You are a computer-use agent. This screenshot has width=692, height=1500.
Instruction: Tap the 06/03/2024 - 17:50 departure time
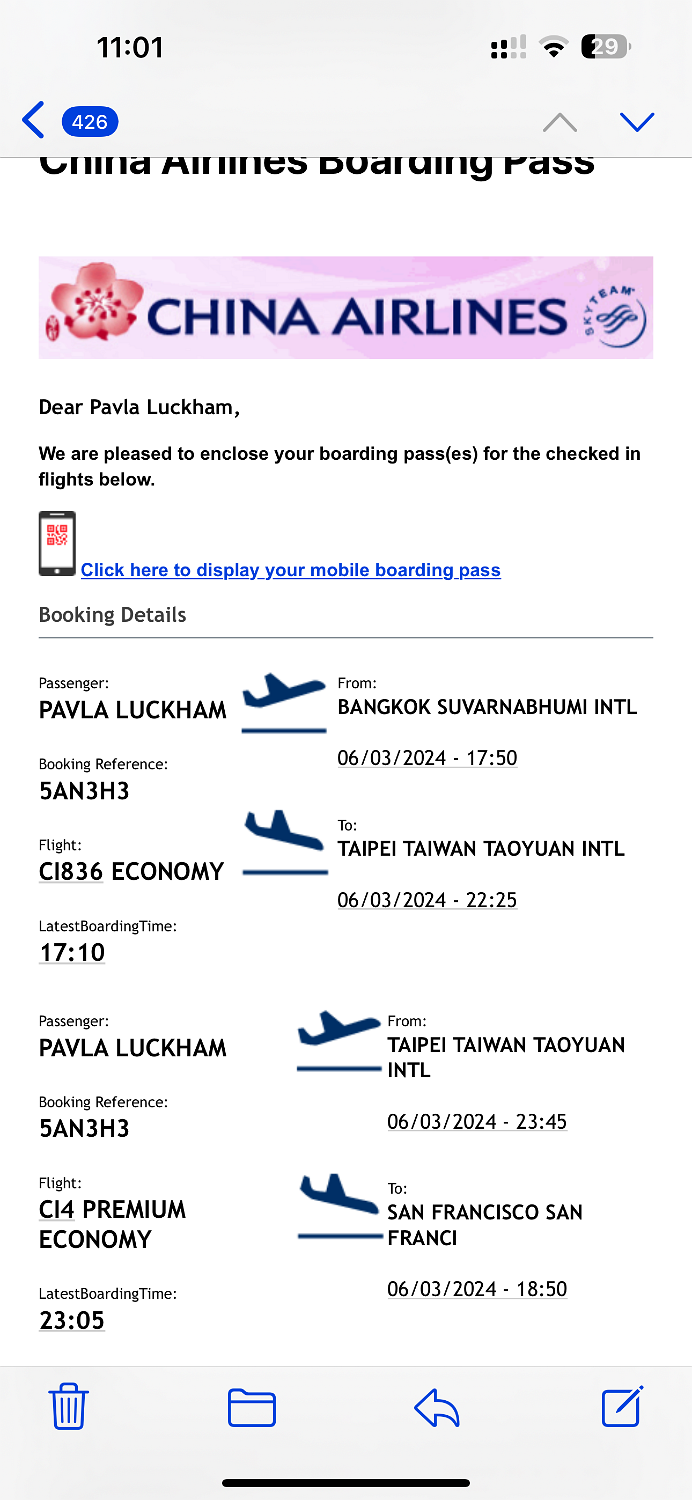click(427, 758)
